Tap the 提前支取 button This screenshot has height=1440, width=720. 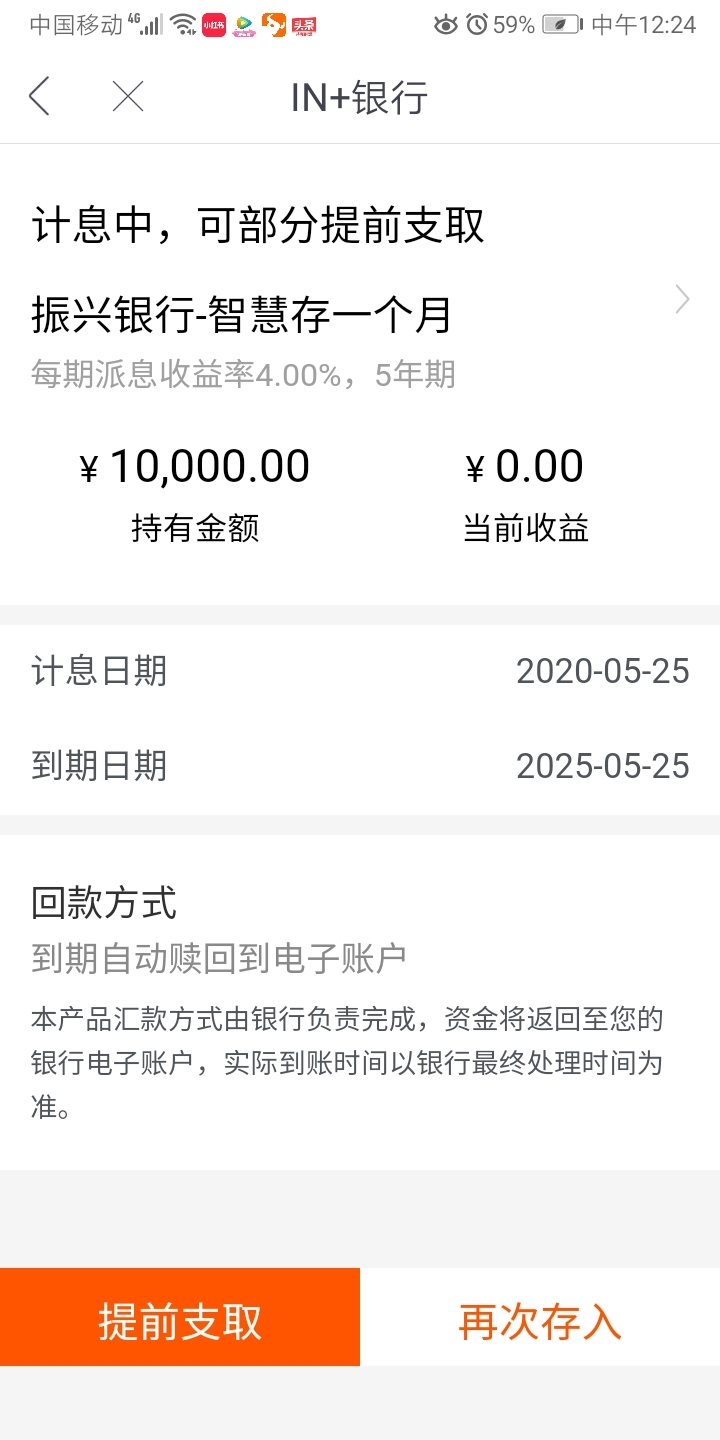pyautogui.click(x=180, y=1317)
